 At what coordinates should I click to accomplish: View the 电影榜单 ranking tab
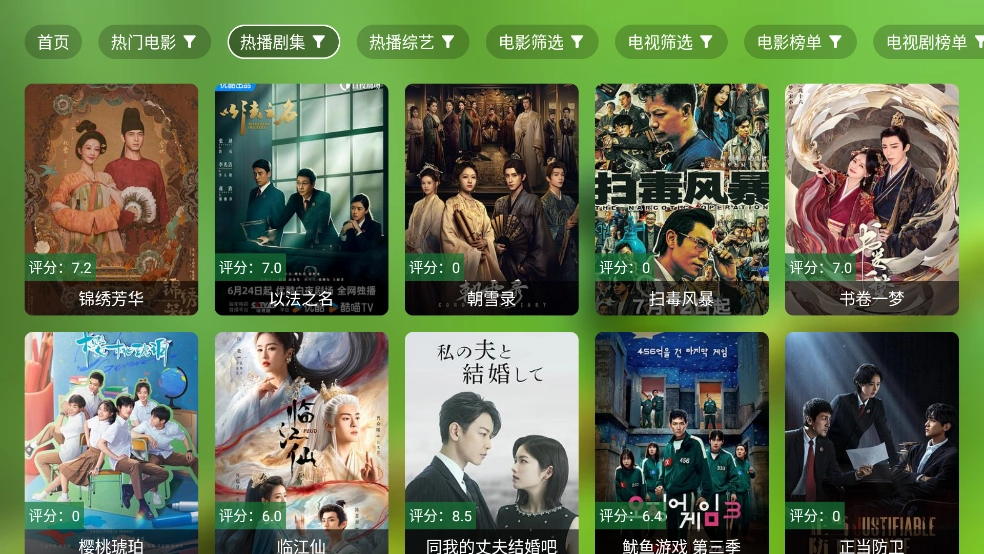tap(800, 42)
